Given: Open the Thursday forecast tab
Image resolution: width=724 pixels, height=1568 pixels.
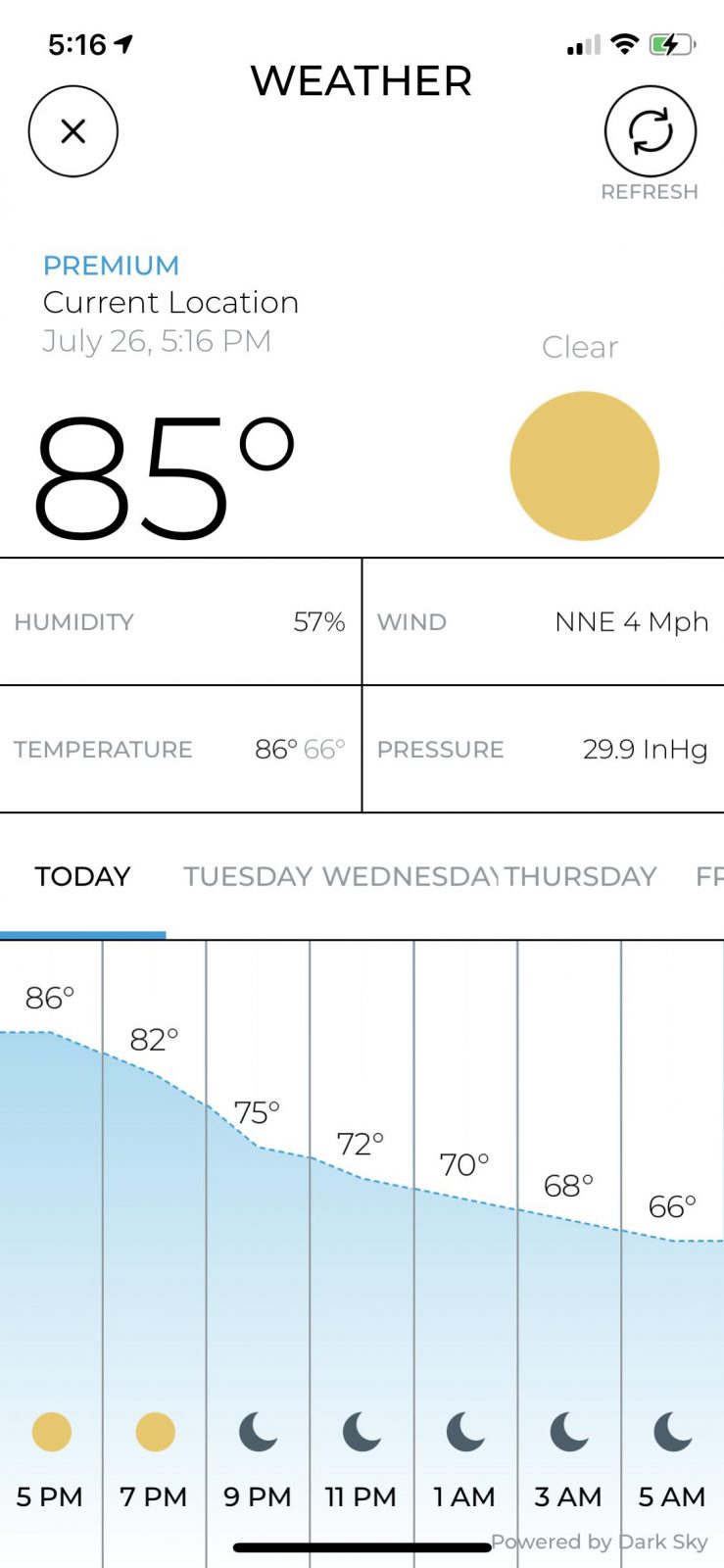Looking at the screenshot, I should [x=580, y=876].
